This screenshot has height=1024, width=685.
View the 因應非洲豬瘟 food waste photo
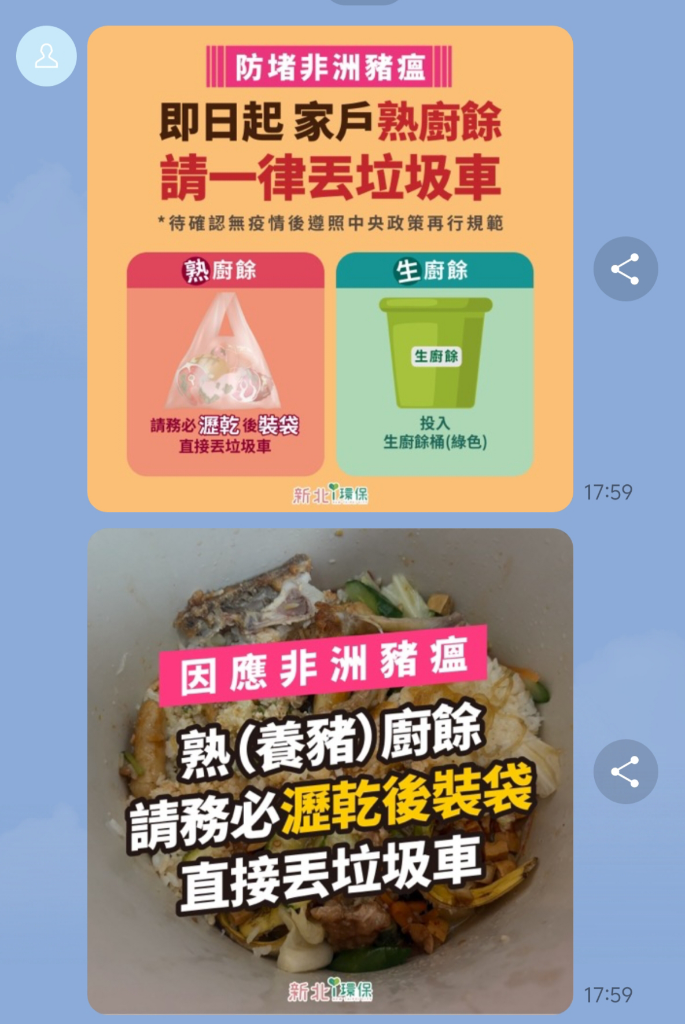(x=330, y=771)
